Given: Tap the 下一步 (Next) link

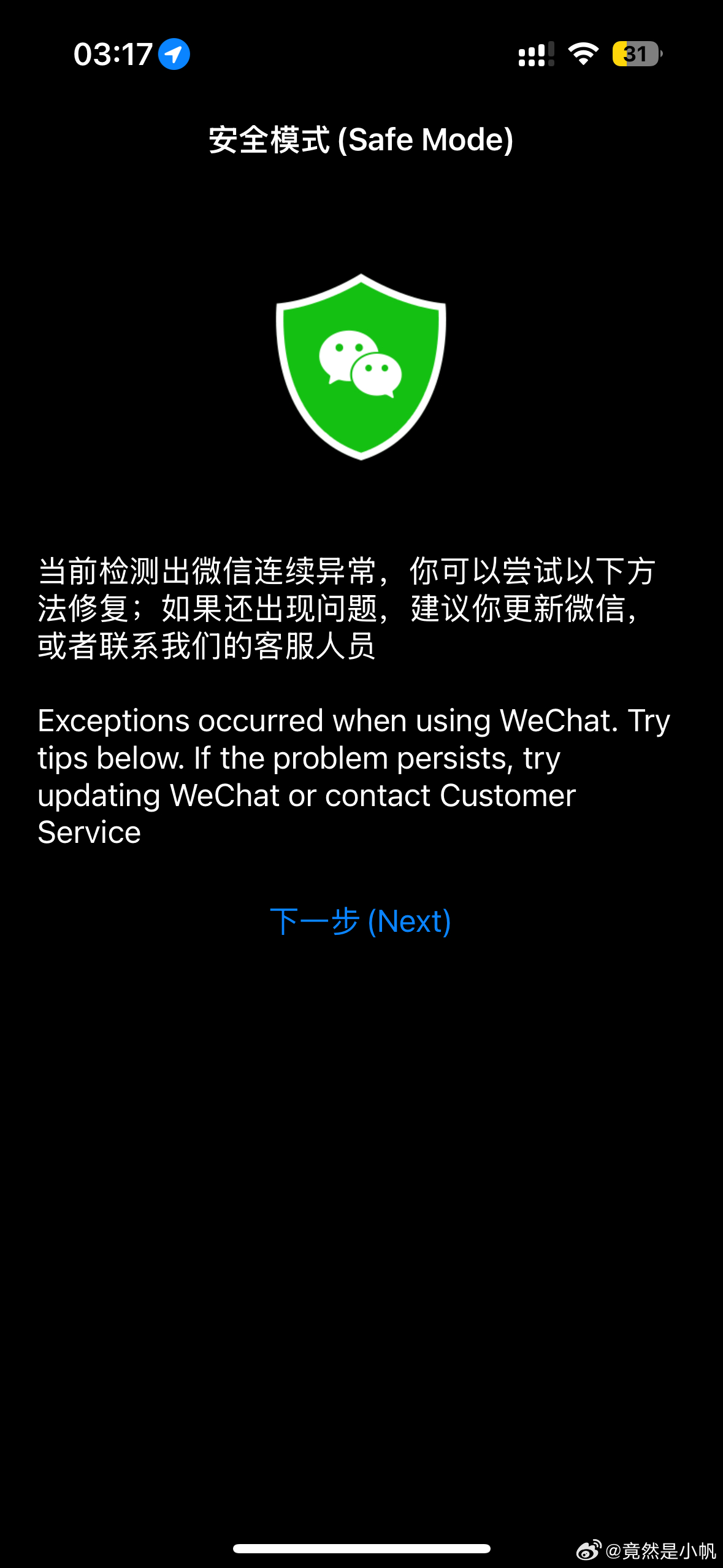Looking at the screenshot, I should [361, 921].
